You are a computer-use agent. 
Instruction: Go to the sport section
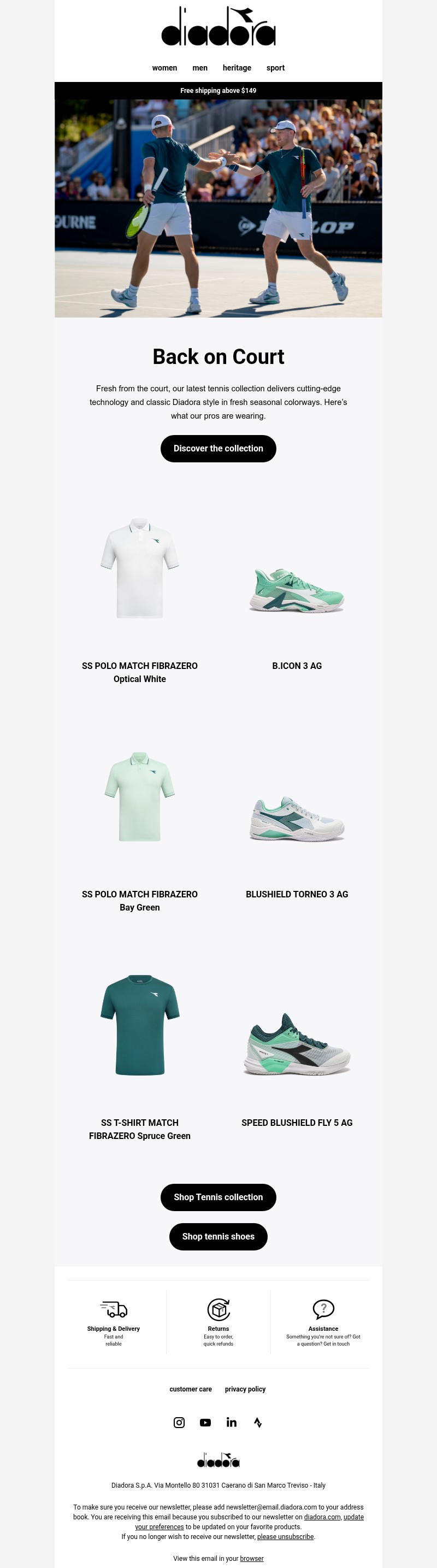(x=275, y=68)
